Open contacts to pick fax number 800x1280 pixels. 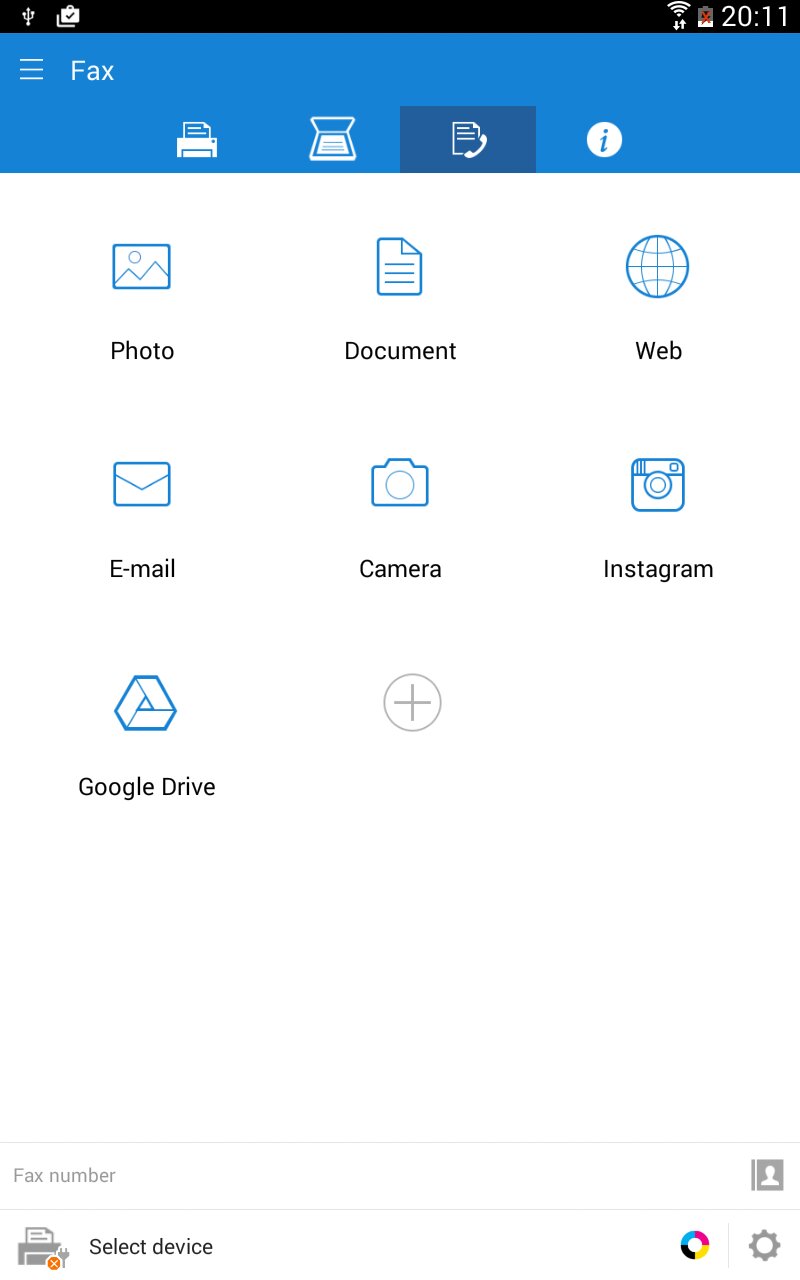pyautogui.click(x=767, y=1175)
